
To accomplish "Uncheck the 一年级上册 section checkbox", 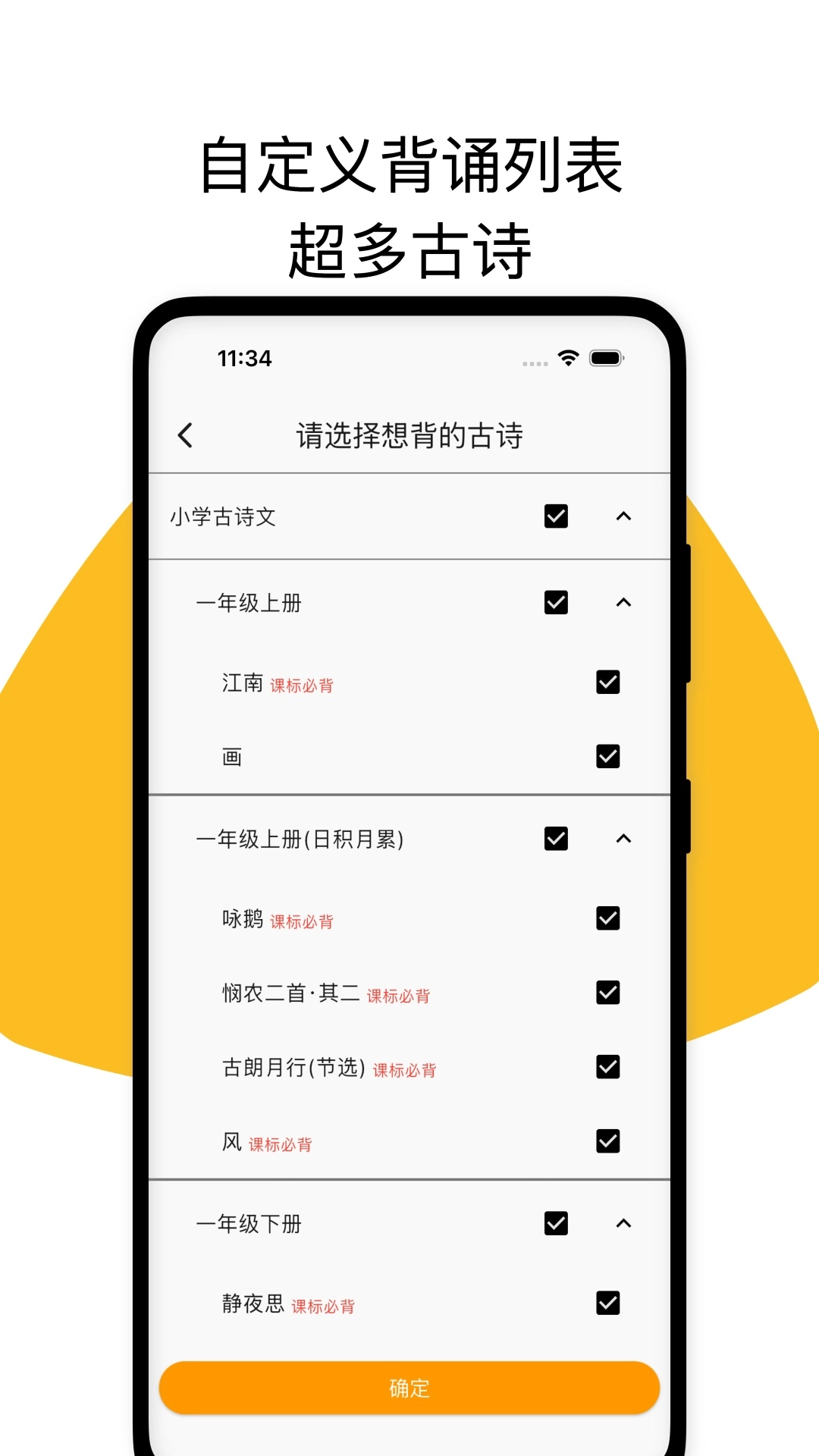I will [x=557, y=603].
